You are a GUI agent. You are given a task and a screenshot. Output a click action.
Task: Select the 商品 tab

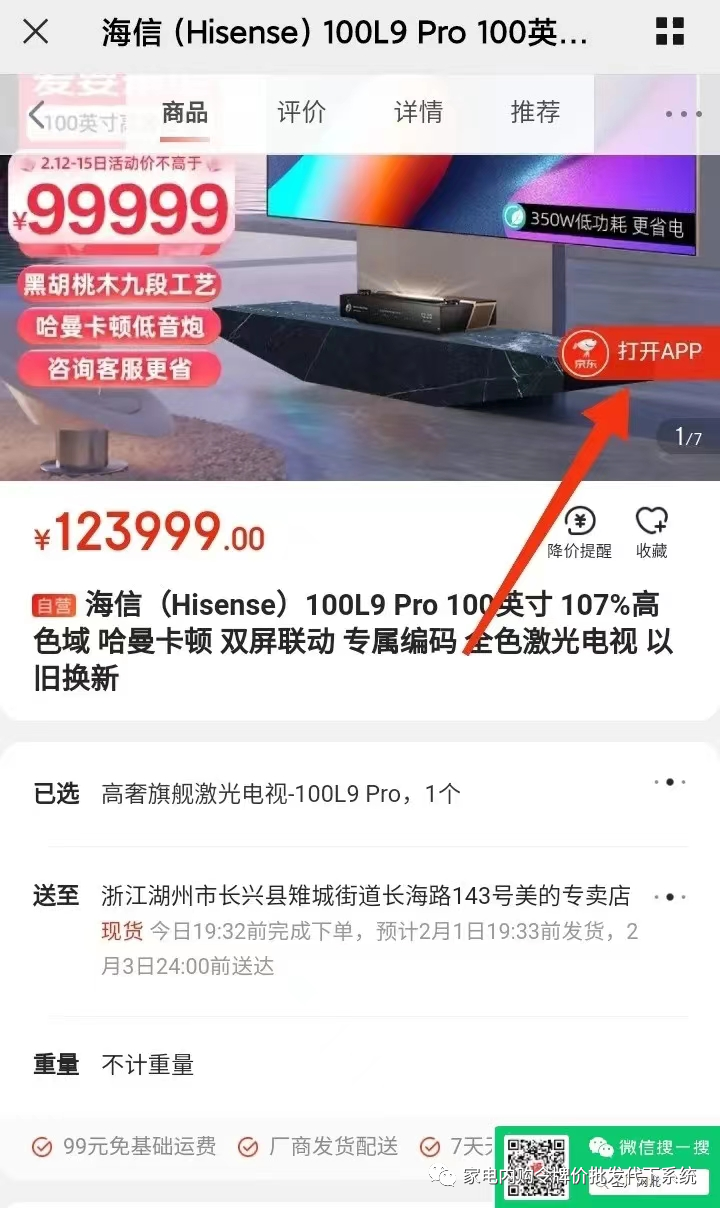coord(185,112)
